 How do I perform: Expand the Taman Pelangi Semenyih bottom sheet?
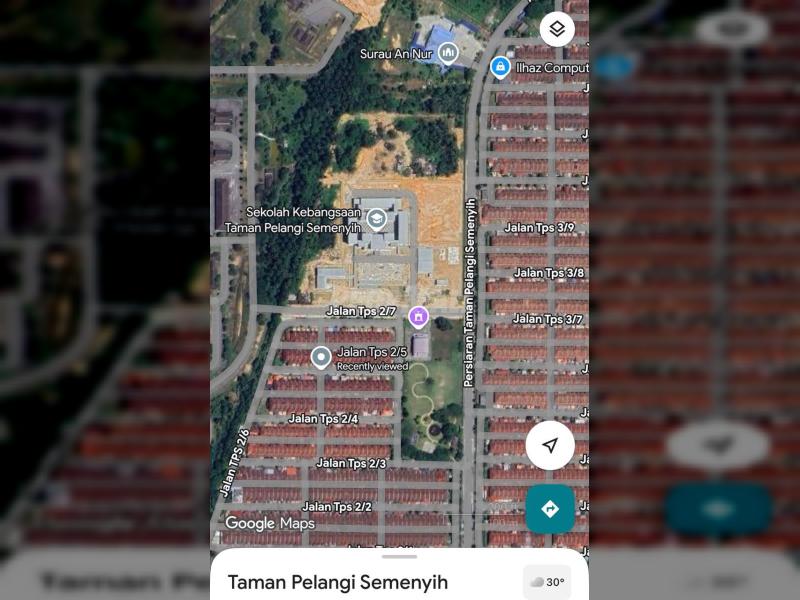pos(399,557)
